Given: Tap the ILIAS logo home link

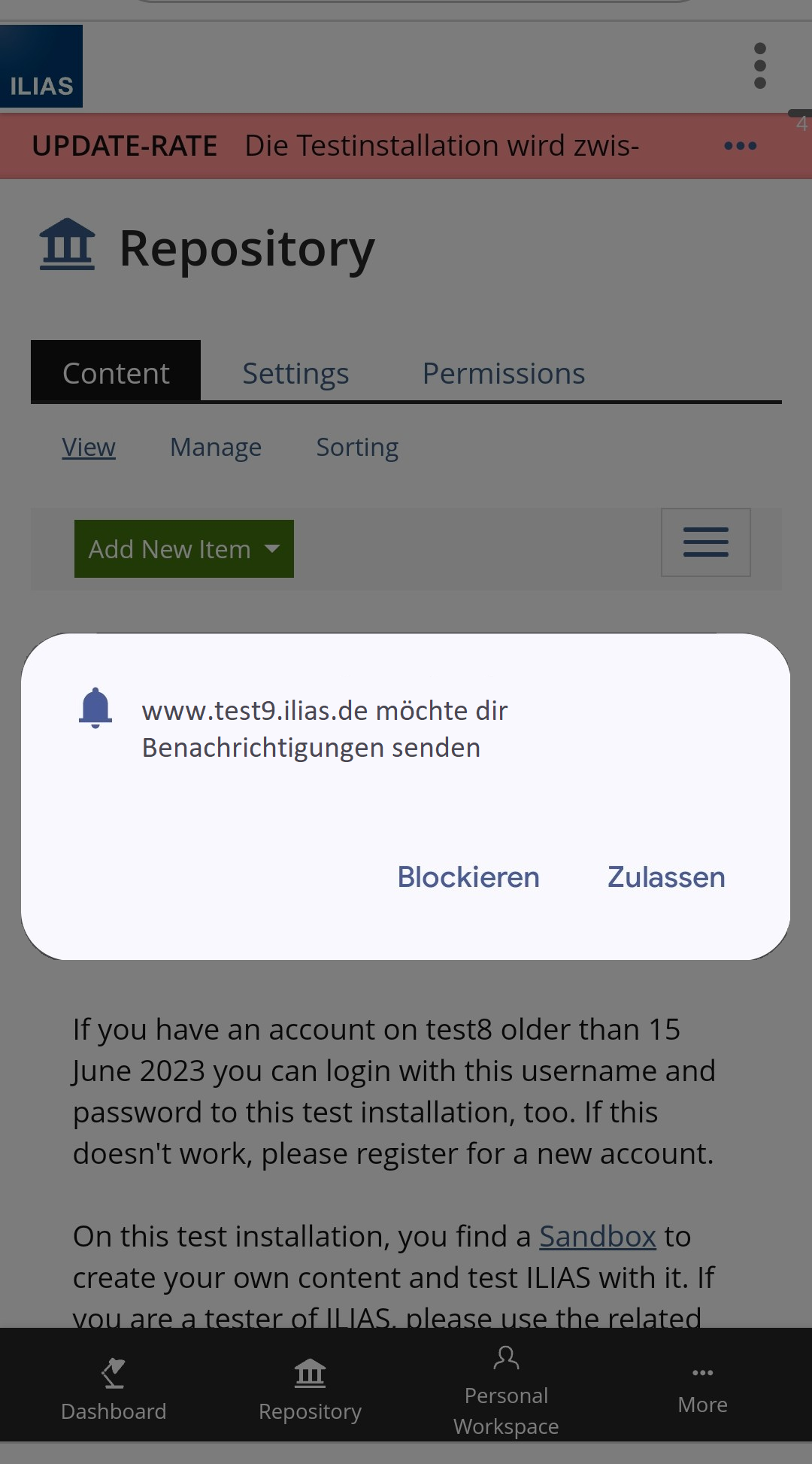Looking at the screenshot, I should pyautogui.click(x=41, y=66).
